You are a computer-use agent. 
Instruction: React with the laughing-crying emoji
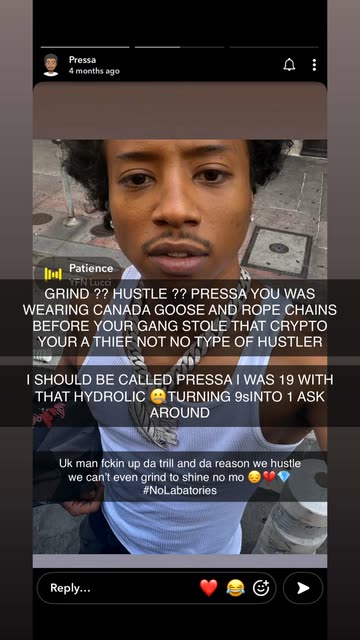pyautogui.click(x=236, y=588)
